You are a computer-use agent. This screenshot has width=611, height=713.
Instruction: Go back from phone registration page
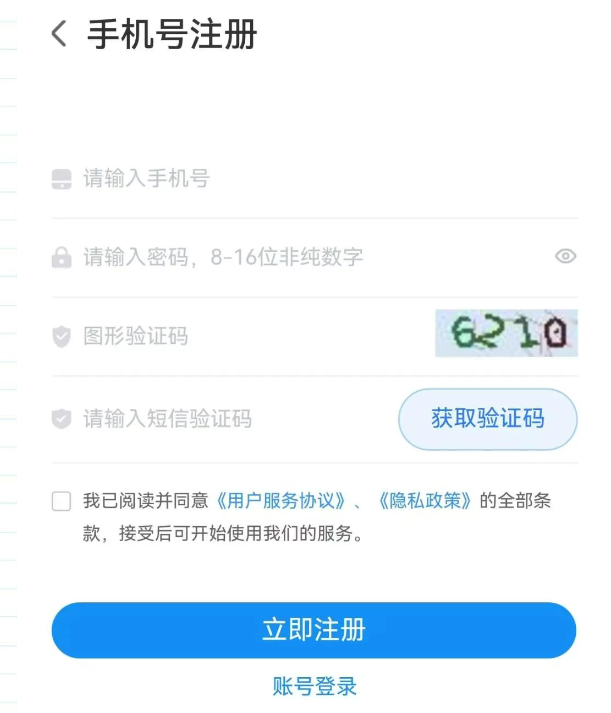(x=59, y=34)
